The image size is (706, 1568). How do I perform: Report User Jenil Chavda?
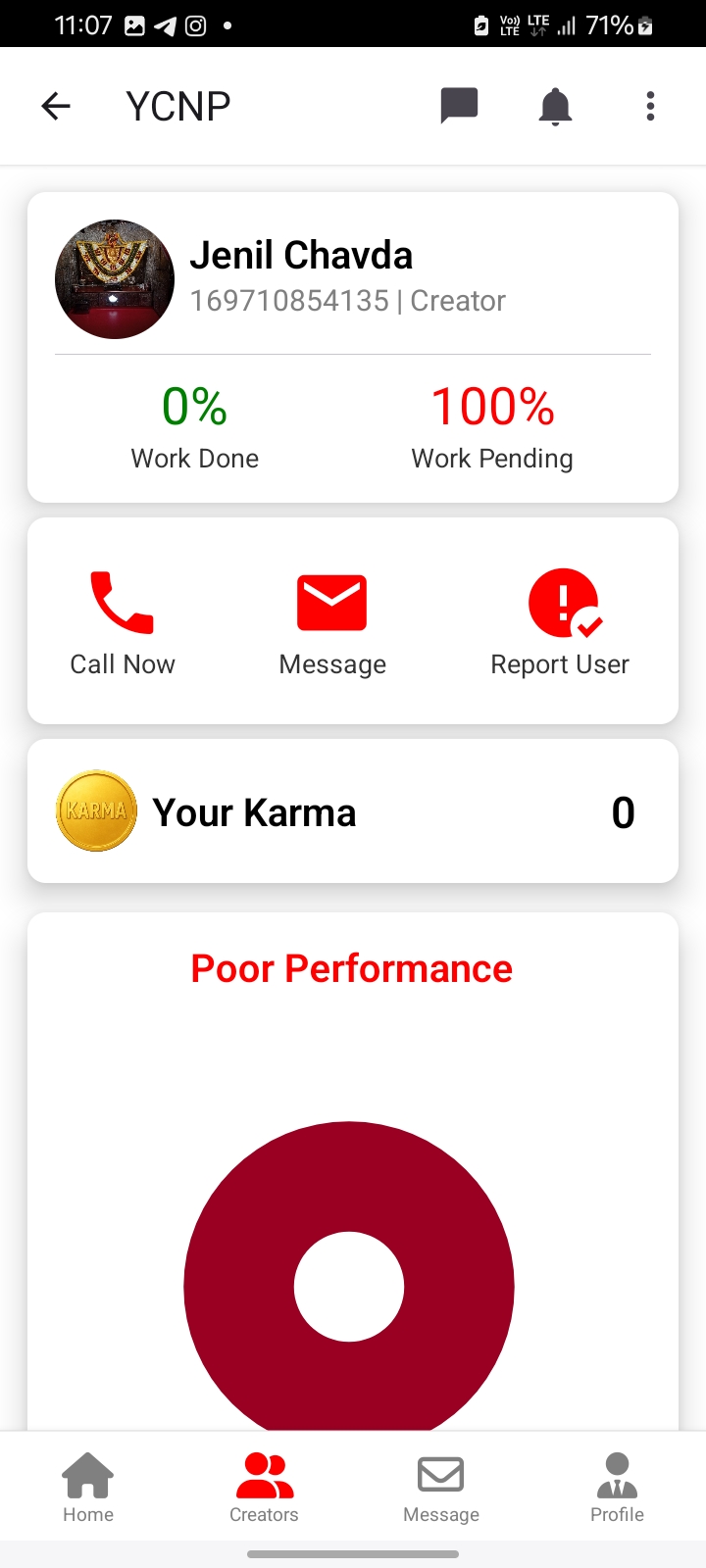coord(561,622)
